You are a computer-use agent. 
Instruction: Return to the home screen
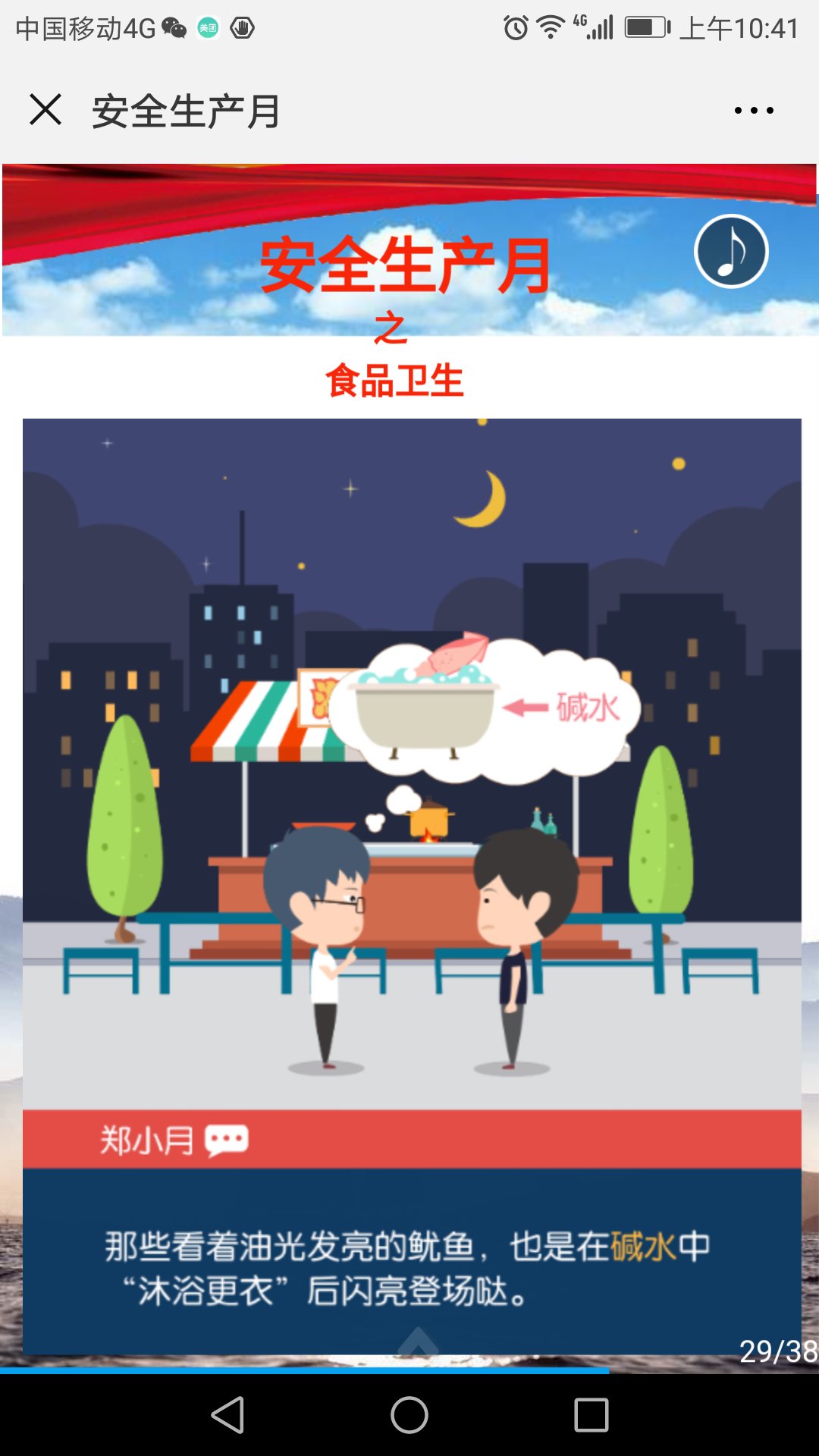coord(409,1415)
